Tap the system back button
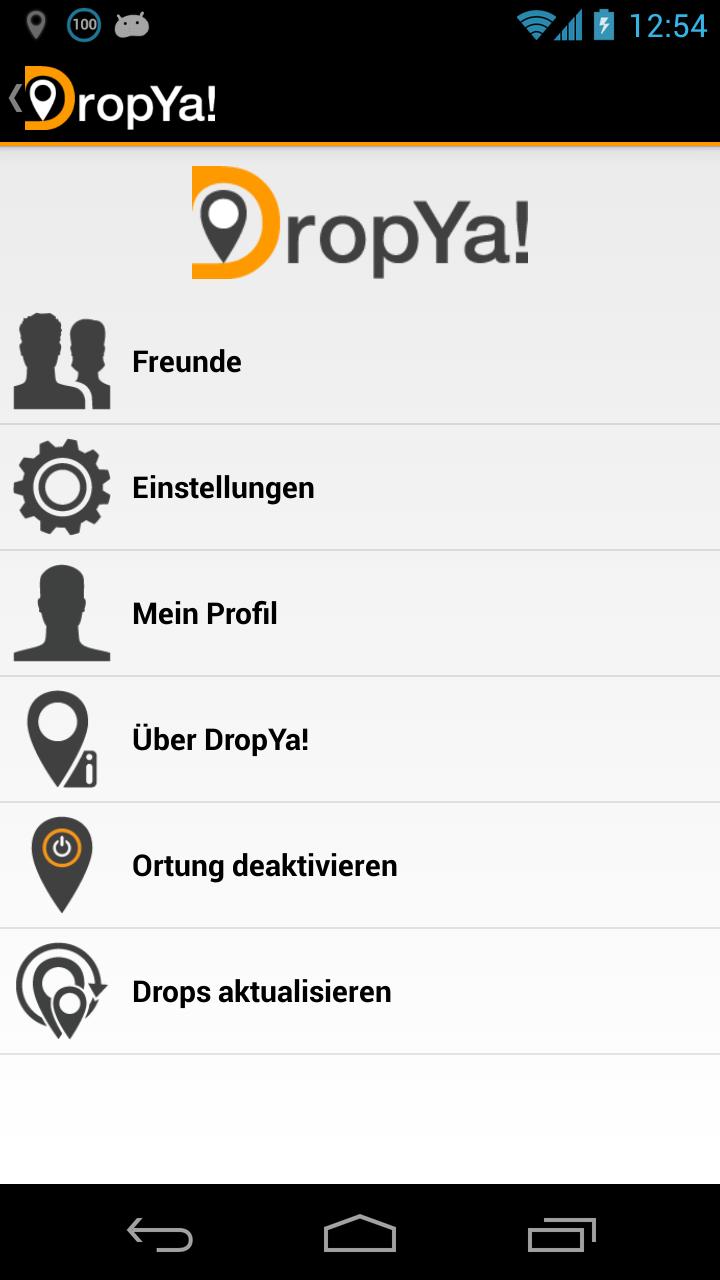Image resolution: width=720 pixels, height=1280 pixels. click(160, 1234)
